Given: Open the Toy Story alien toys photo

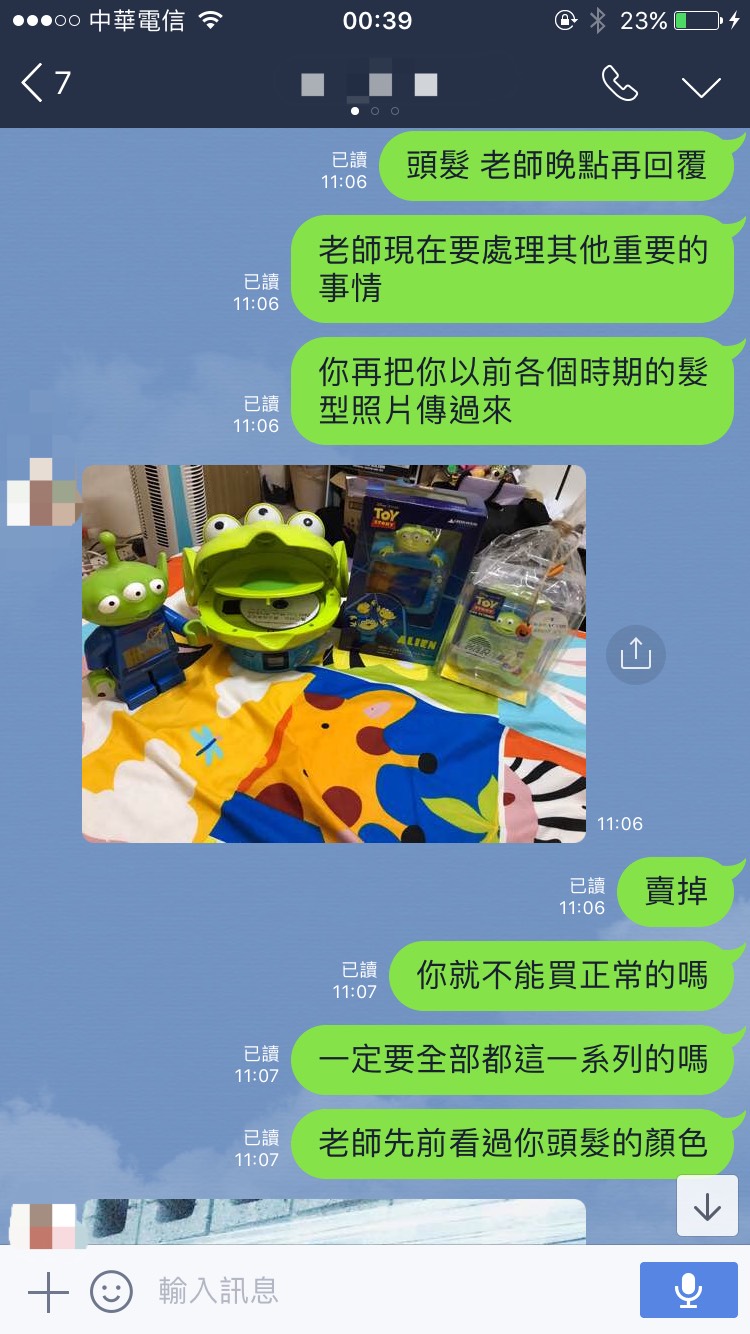Looking at the screenshot, I should click(x=333, y=653).
